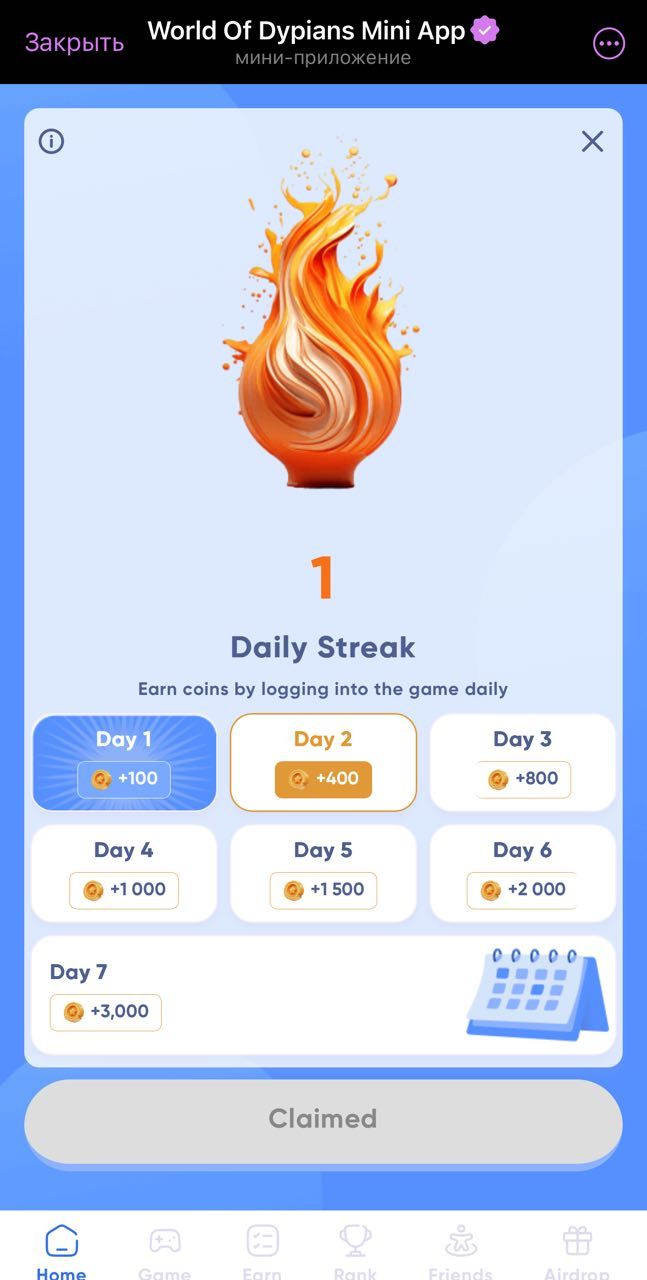Viewport: 647px width, 1280px height.
Task: Dismiss the Daily Streak popup
Action: [592, 142]
